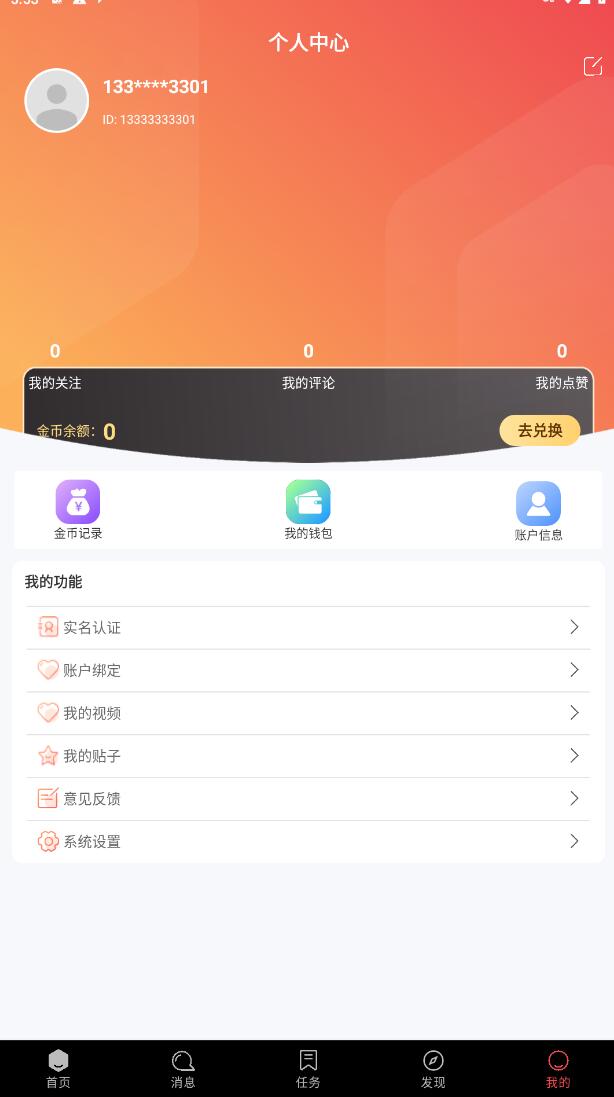Tap the edit profile icon

click(593, 67)
